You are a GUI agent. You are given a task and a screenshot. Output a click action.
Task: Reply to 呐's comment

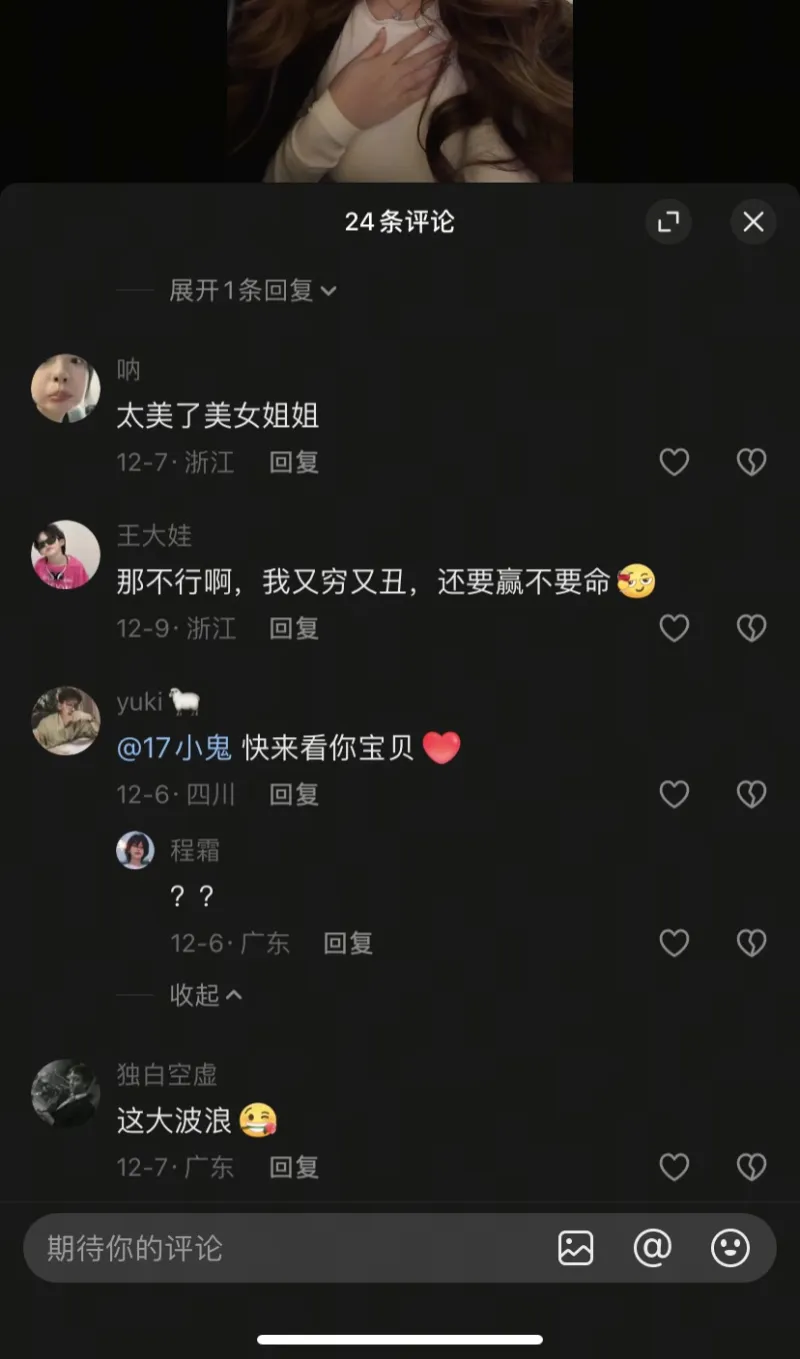(294, 462)
